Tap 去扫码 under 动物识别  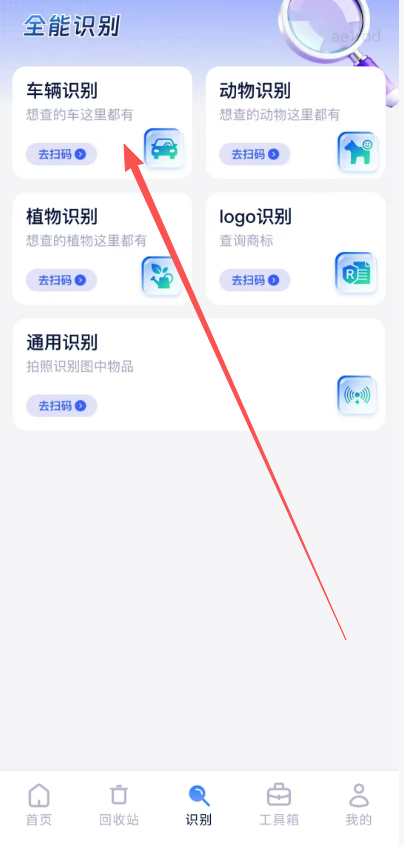tap(254, 154)
